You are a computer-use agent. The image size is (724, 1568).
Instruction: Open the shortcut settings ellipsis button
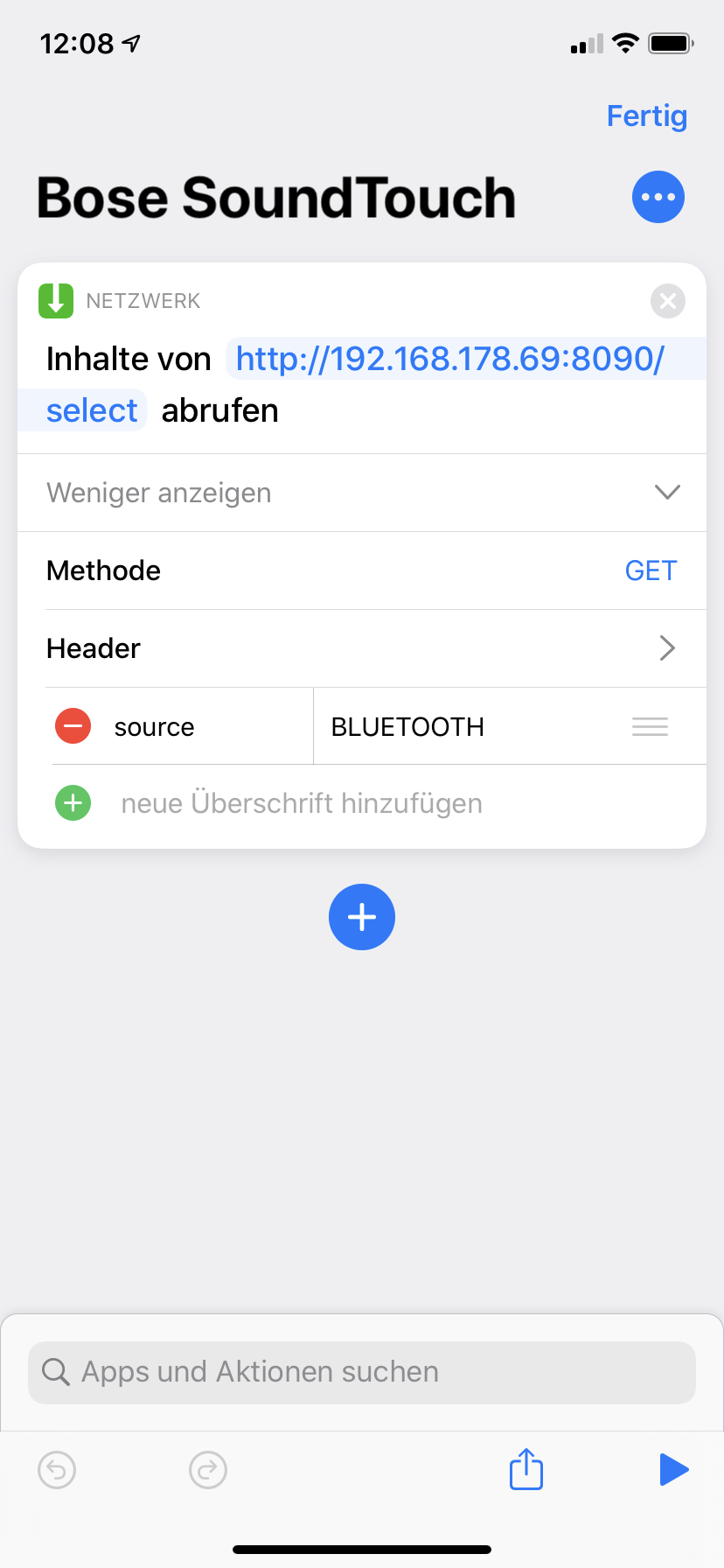pyautogui.click(x=658, y=197)
